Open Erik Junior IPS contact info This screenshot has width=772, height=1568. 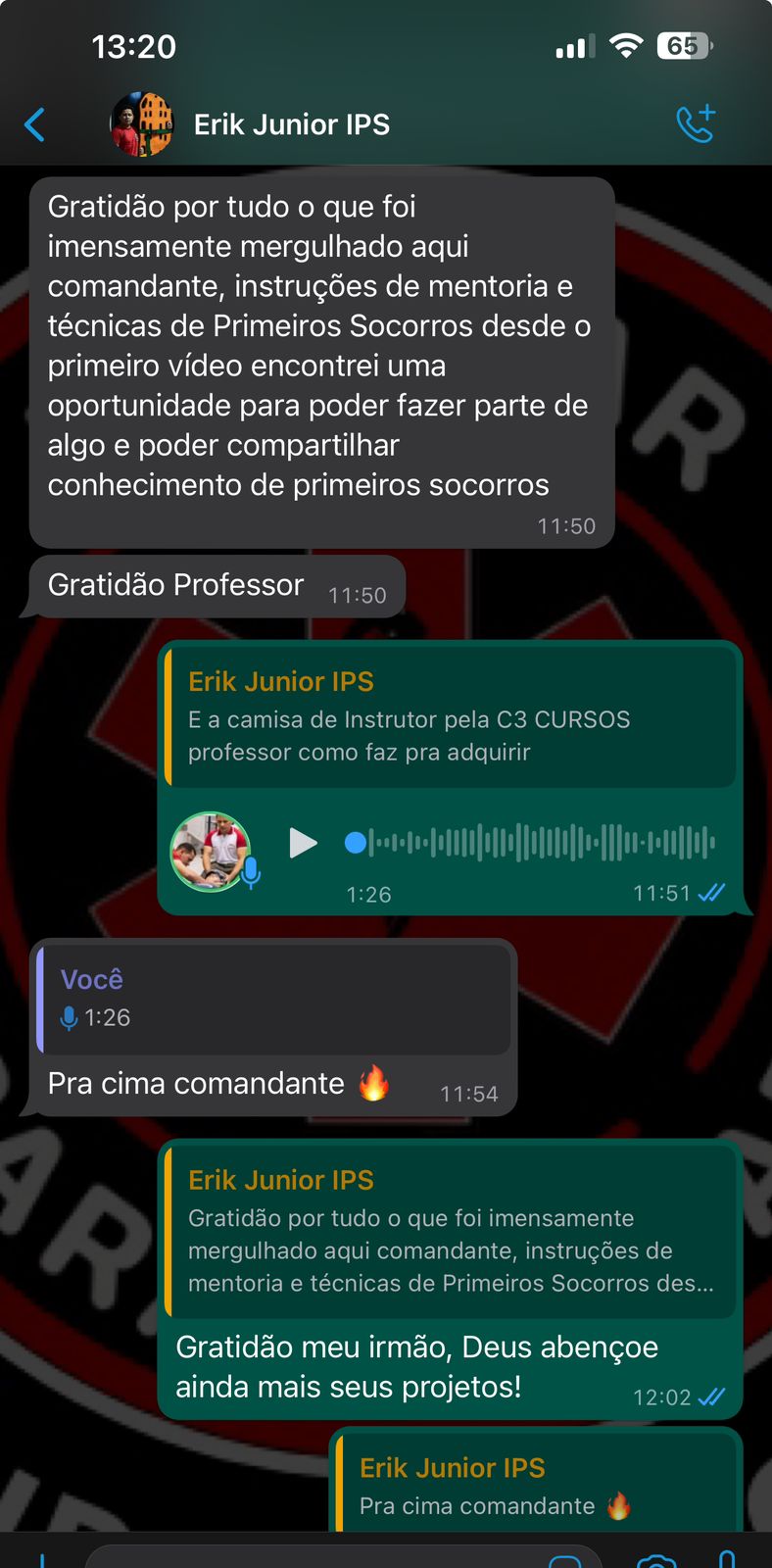coord(291,124)
